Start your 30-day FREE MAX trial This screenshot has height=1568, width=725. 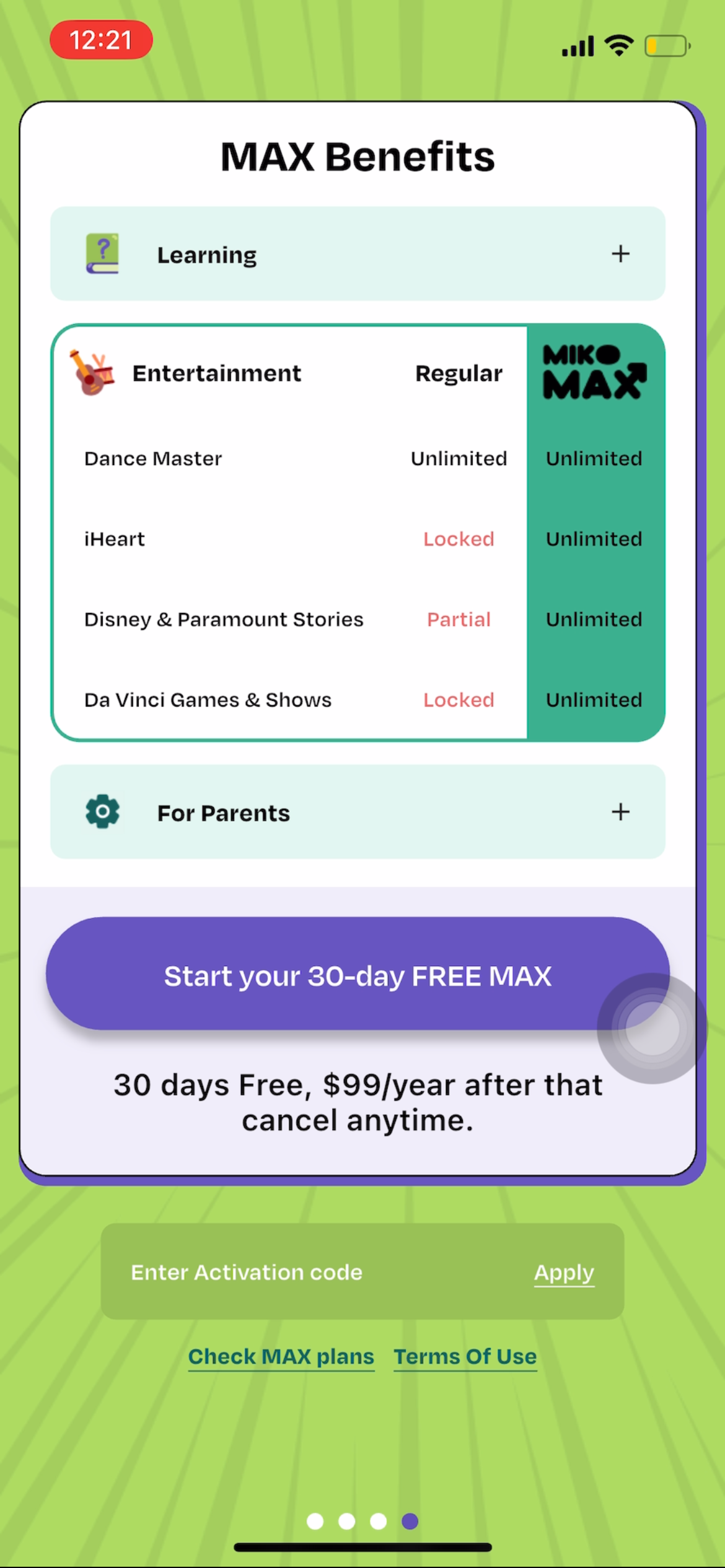click(x=358, y=975)
